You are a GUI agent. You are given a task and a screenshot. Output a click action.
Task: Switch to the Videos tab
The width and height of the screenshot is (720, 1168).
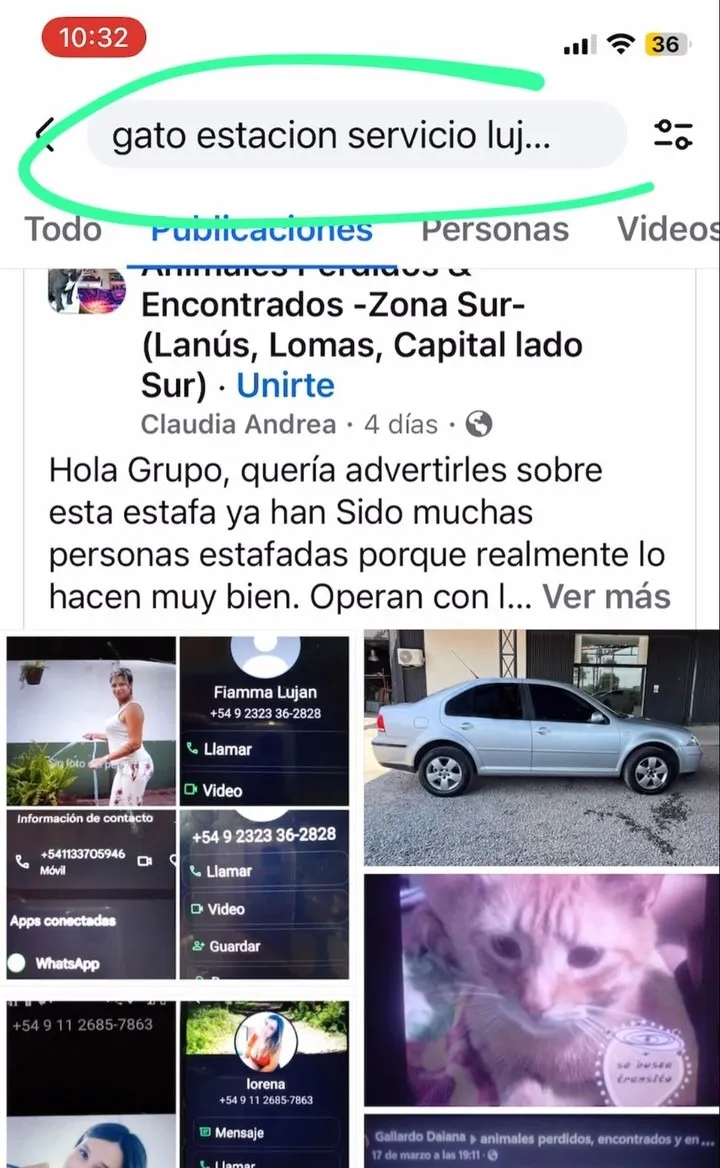(x=667, y=229)
